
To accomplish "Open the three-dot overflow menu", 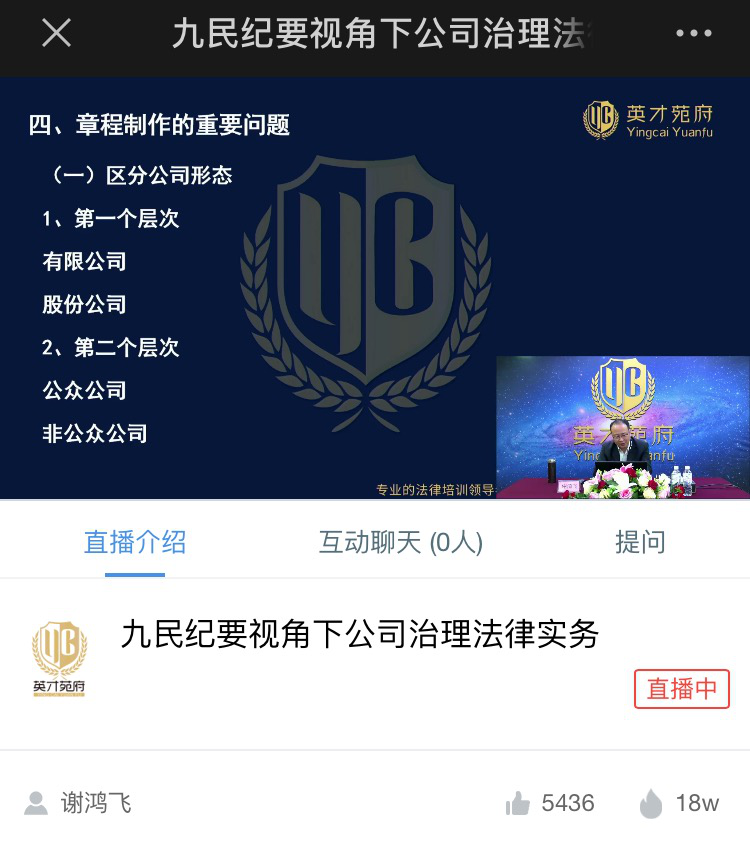I will [693, 34].
